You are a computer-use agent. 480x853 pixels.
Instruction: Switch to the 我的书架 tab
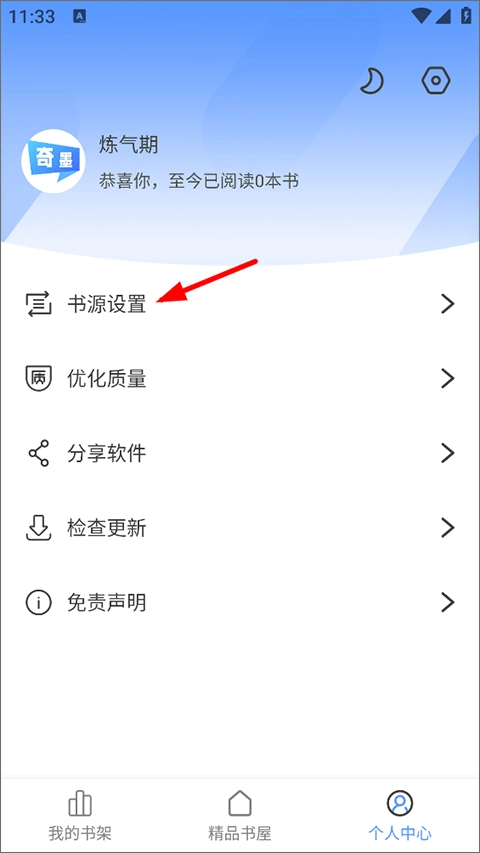click(80, 815)
